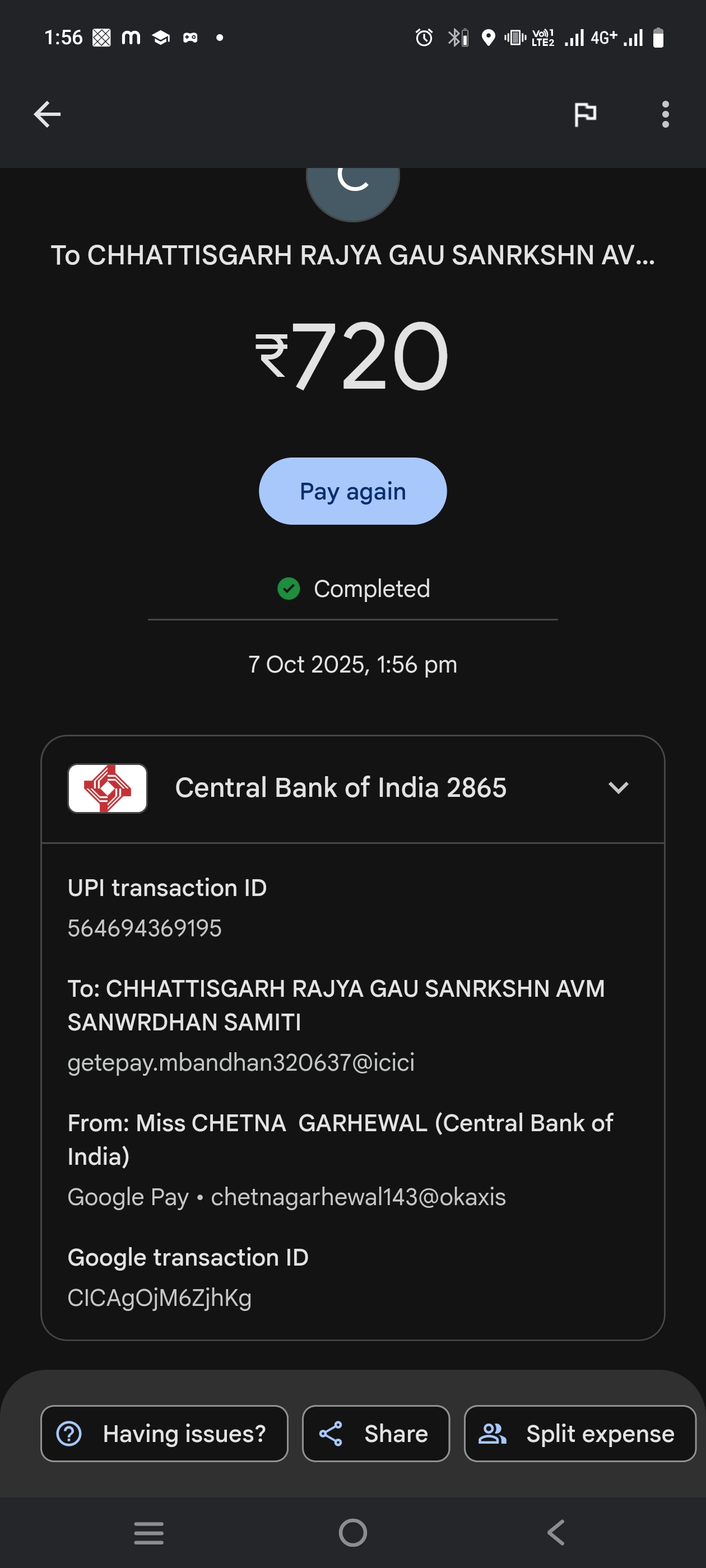This screenshot has height=1568, width=706.
Task: Go back using the top-left arrow
Action: pos(47,114)
